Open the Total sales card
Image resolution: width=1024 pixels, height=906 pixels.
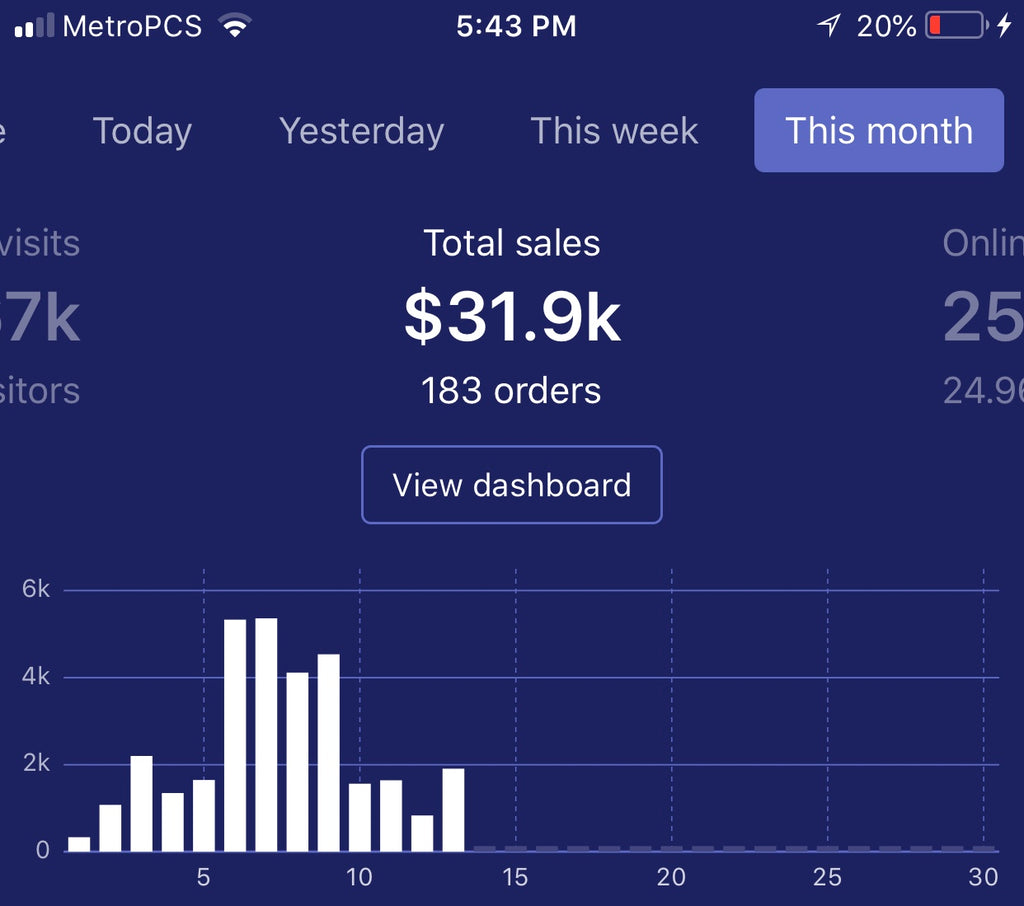(511, 315)
